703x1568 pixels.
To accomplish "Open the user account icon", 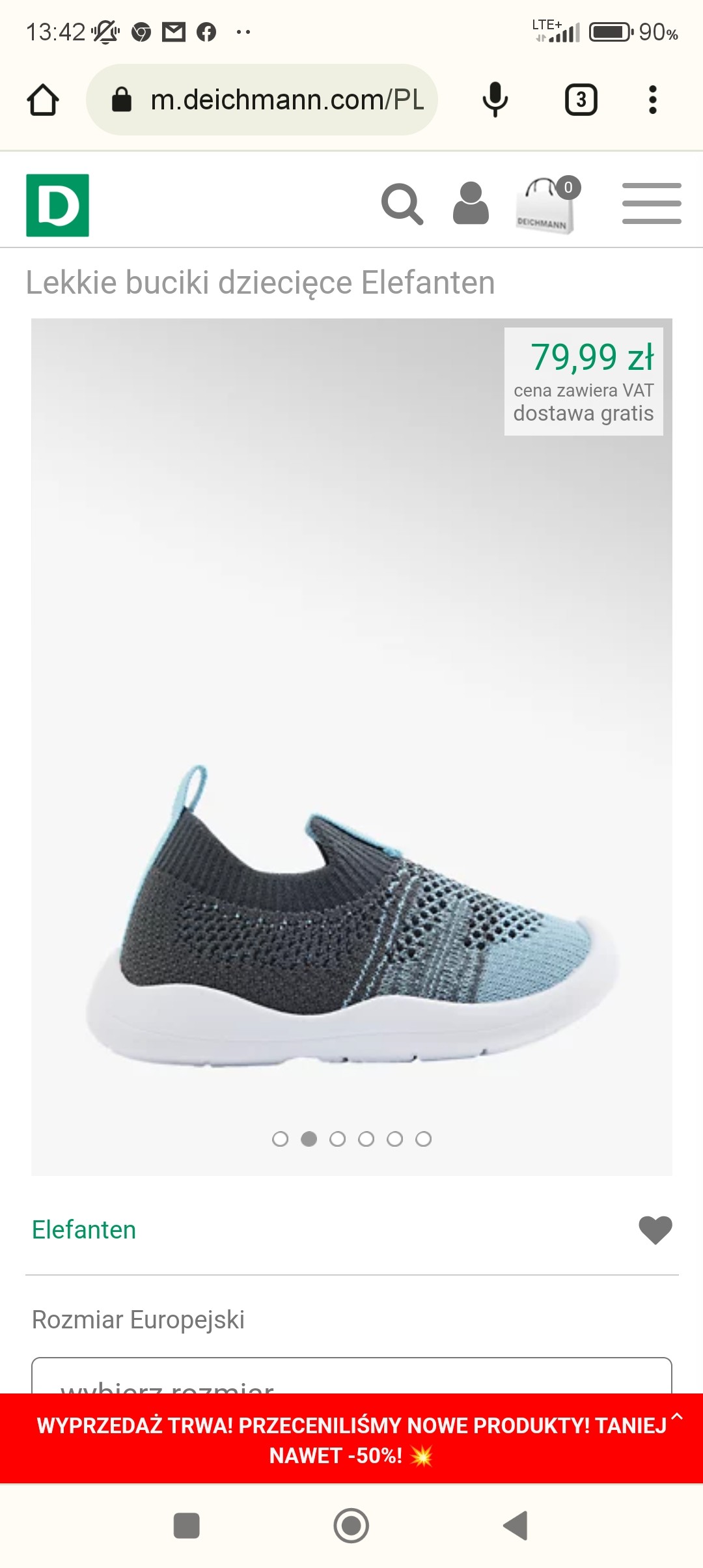I will coord(471,204).
